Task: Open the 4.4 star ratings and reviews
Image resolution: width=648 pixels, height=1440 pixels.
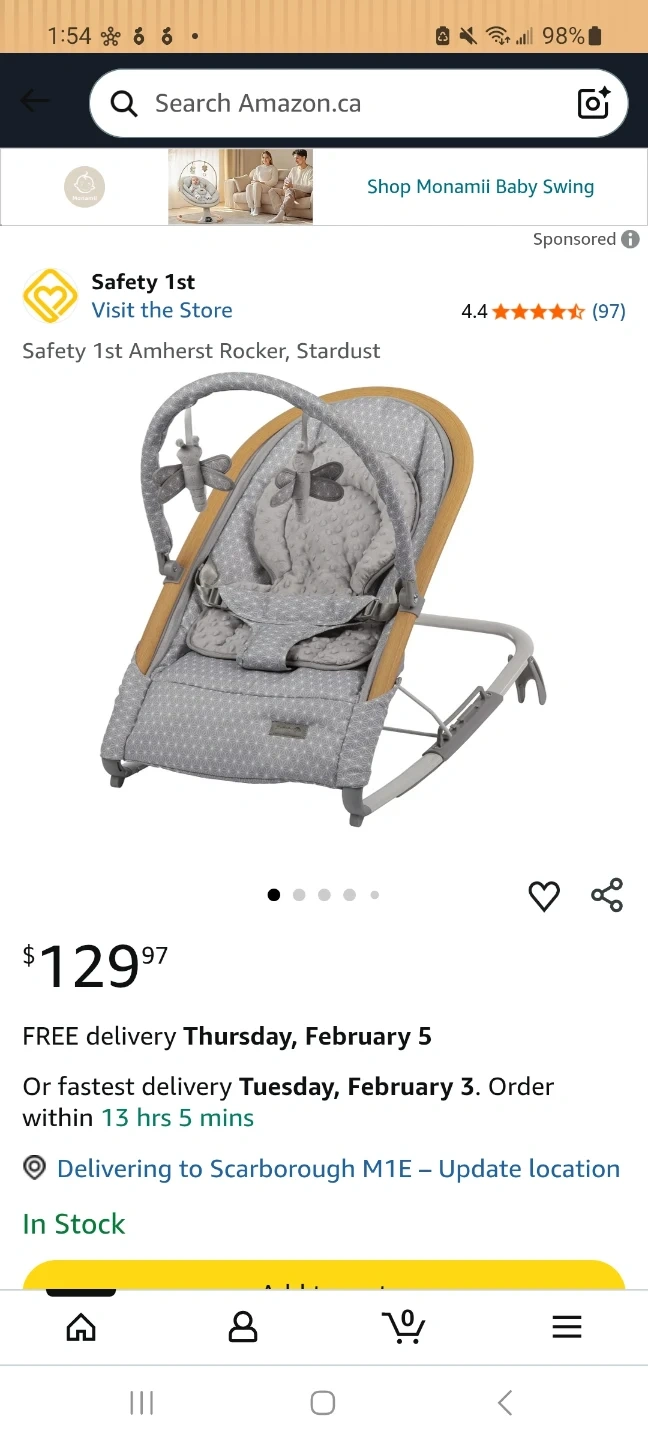Action: pyautogui.click(x=543, y=311)
